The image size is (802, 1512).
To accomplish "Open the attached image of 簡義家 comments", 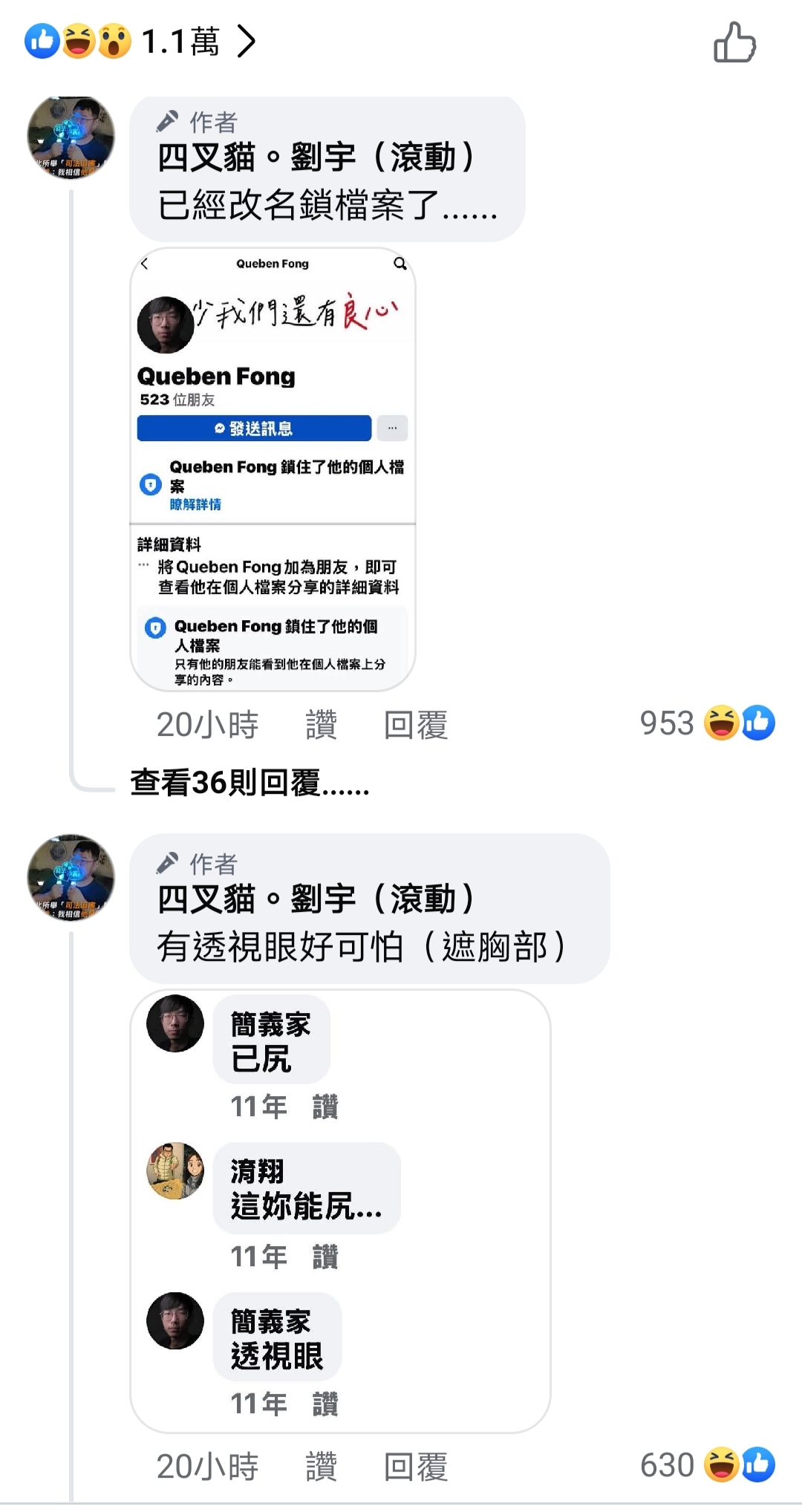I will [340, 1210].
